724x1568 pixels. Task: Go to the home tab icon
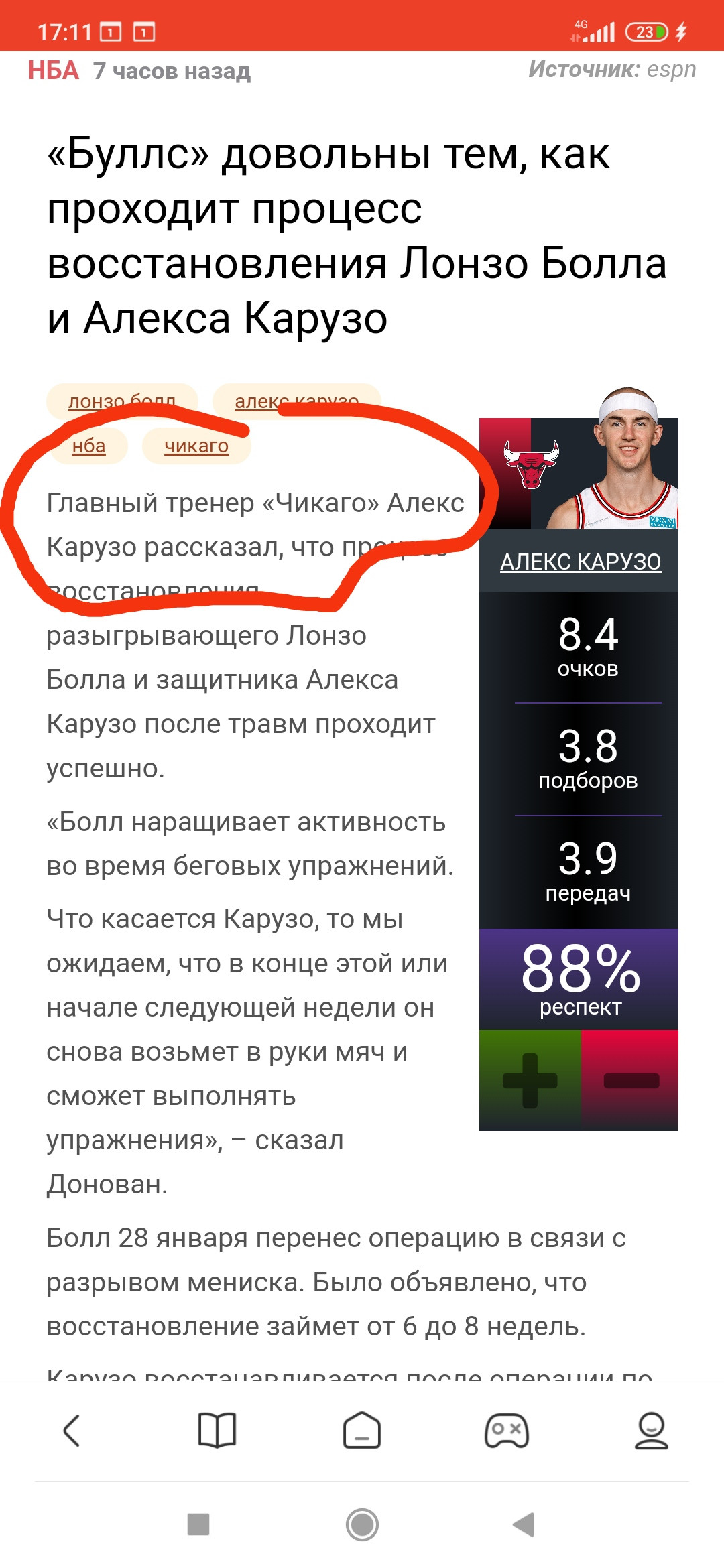pyautogui.click(x=362, y=1431)
